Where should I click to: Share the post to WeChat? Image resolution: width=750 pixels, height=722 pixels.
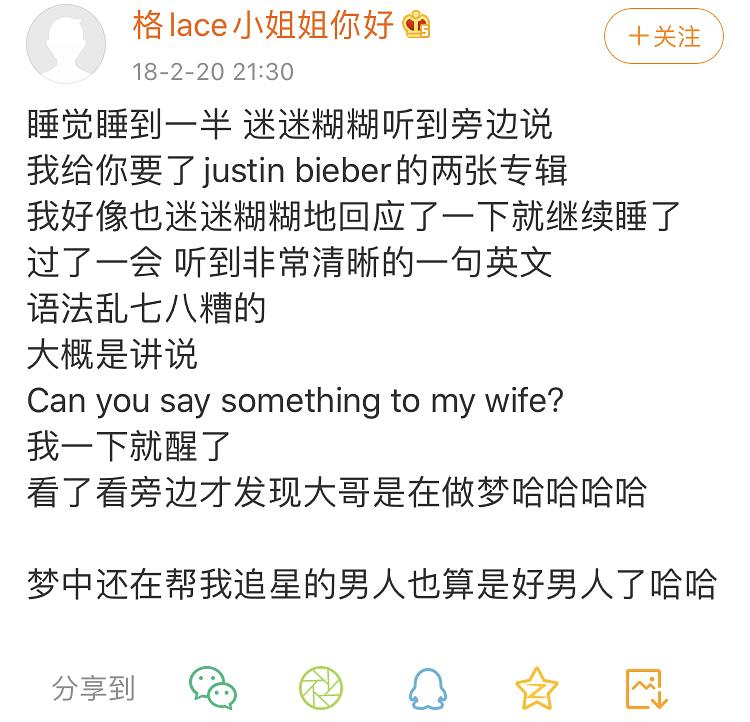pyautogui.click(x=213, y=688)
